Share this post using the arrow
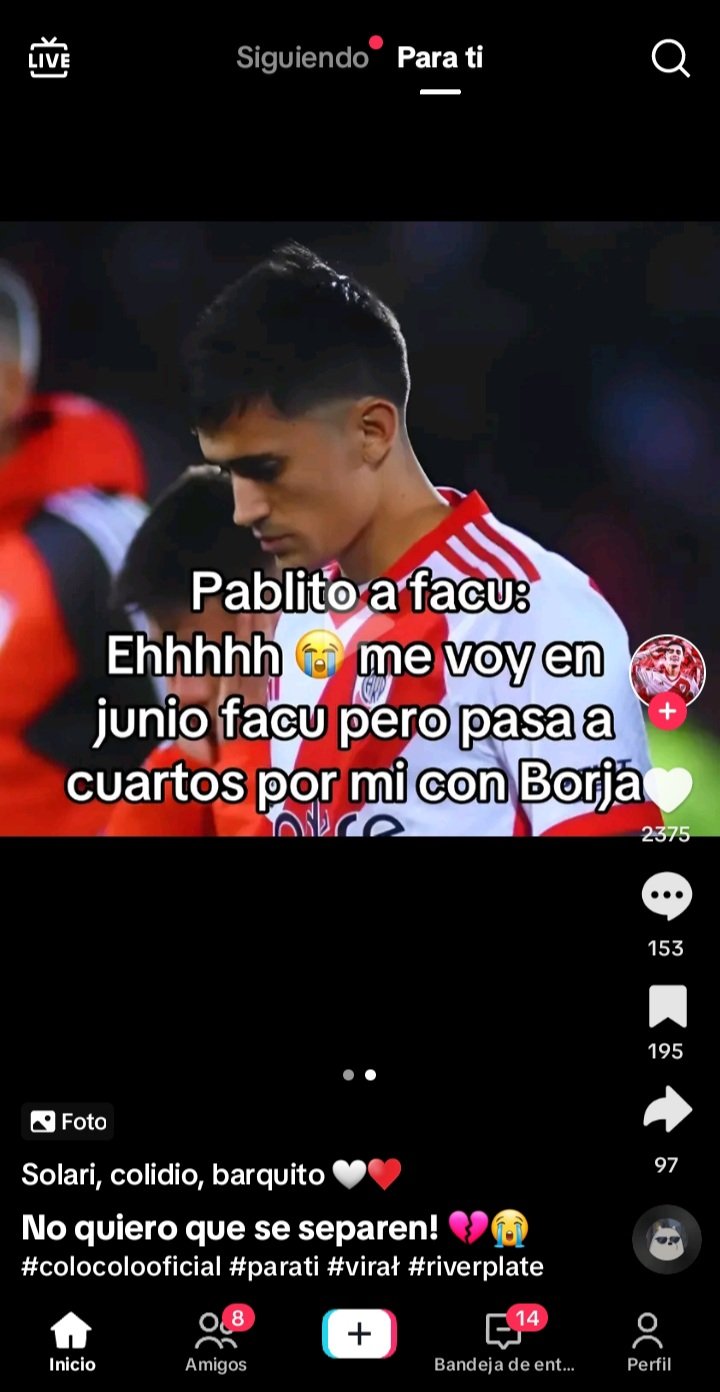720x1392 pixels. pos(667,1110)
